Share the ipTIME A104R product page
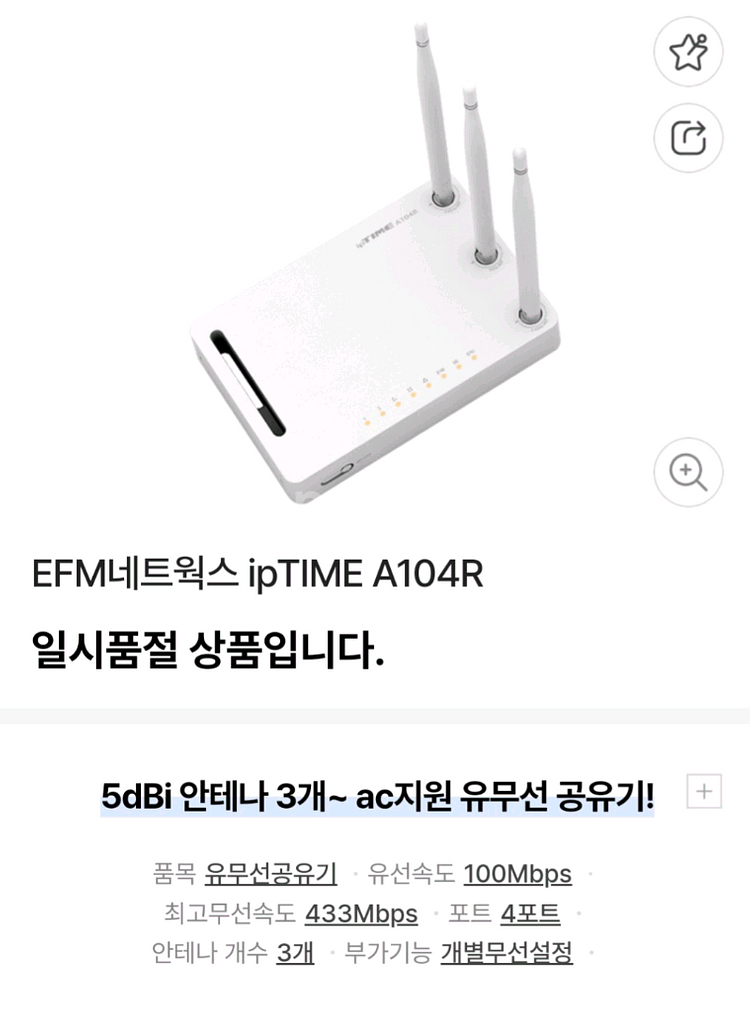 [x=688, y=137]
